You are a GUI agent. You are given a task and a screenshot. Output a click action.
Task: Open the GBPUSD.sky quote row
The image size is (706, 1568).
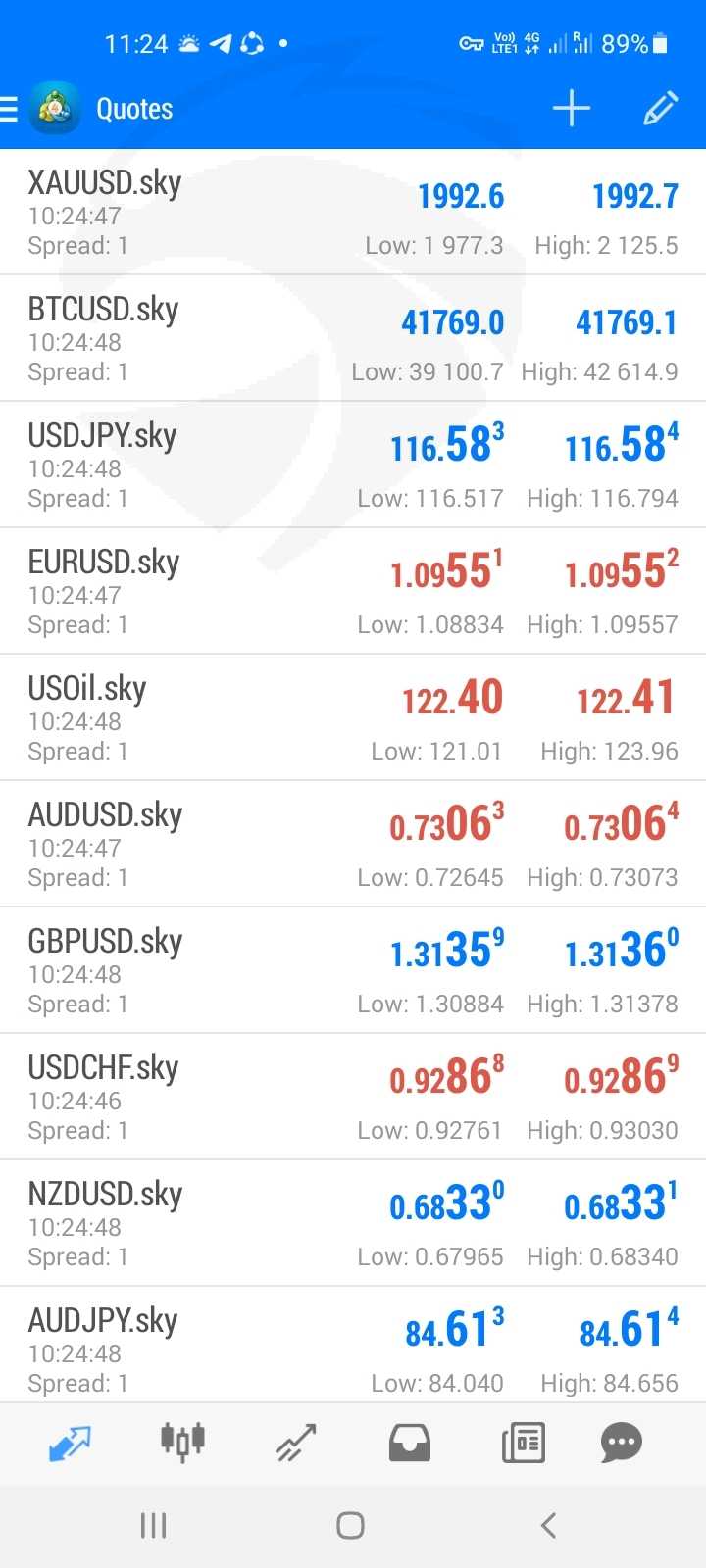(353, 971)
